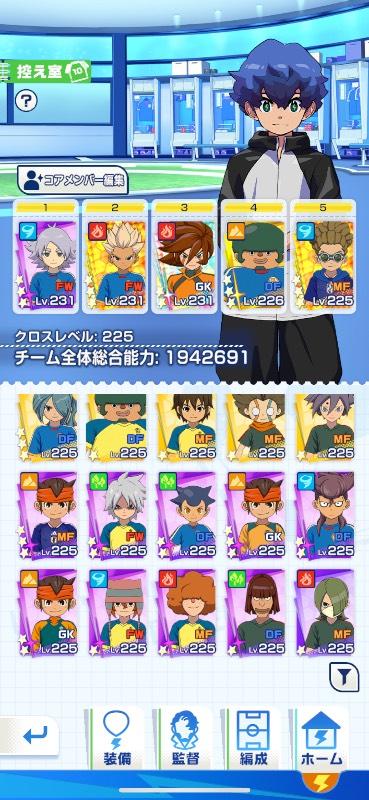Pick the knit-hat FW player card

(117, 613)
